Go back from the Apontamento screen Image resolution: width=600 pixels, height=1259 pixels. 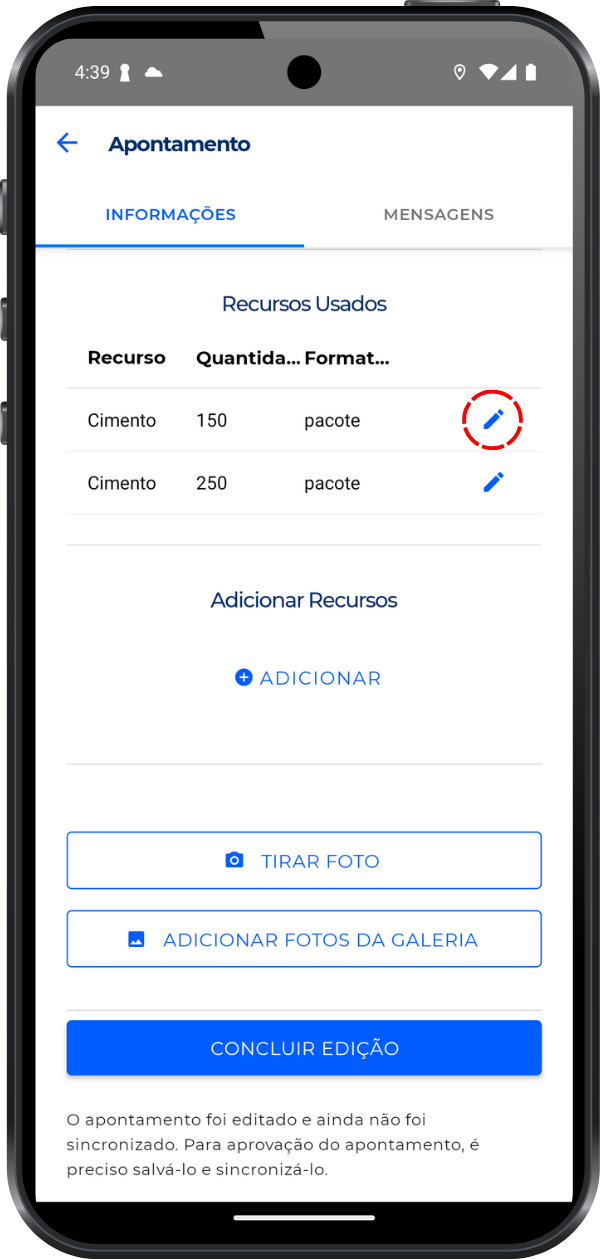tap(67, 144)
